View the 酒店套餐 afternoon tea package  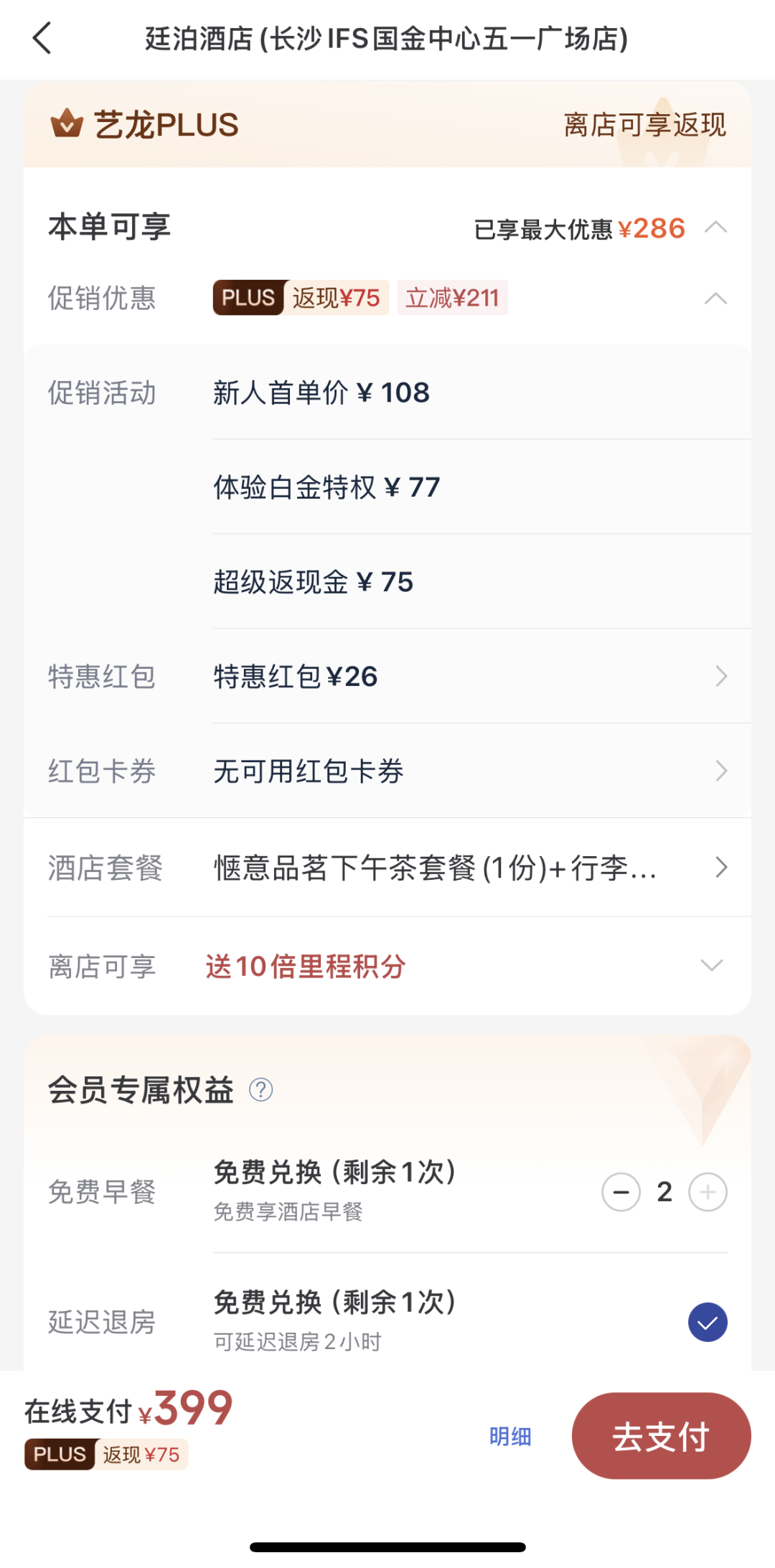tap(470, 867)
